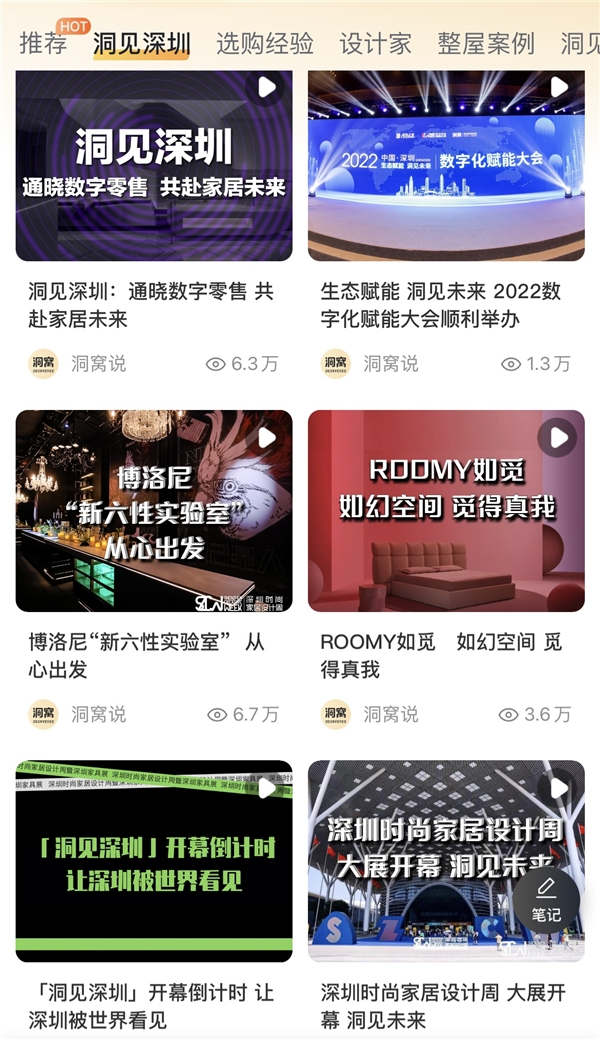Open 洞窝说 profile under the 6.7万 views post
The image size is (600, 1040).
[x=78, y=714]
